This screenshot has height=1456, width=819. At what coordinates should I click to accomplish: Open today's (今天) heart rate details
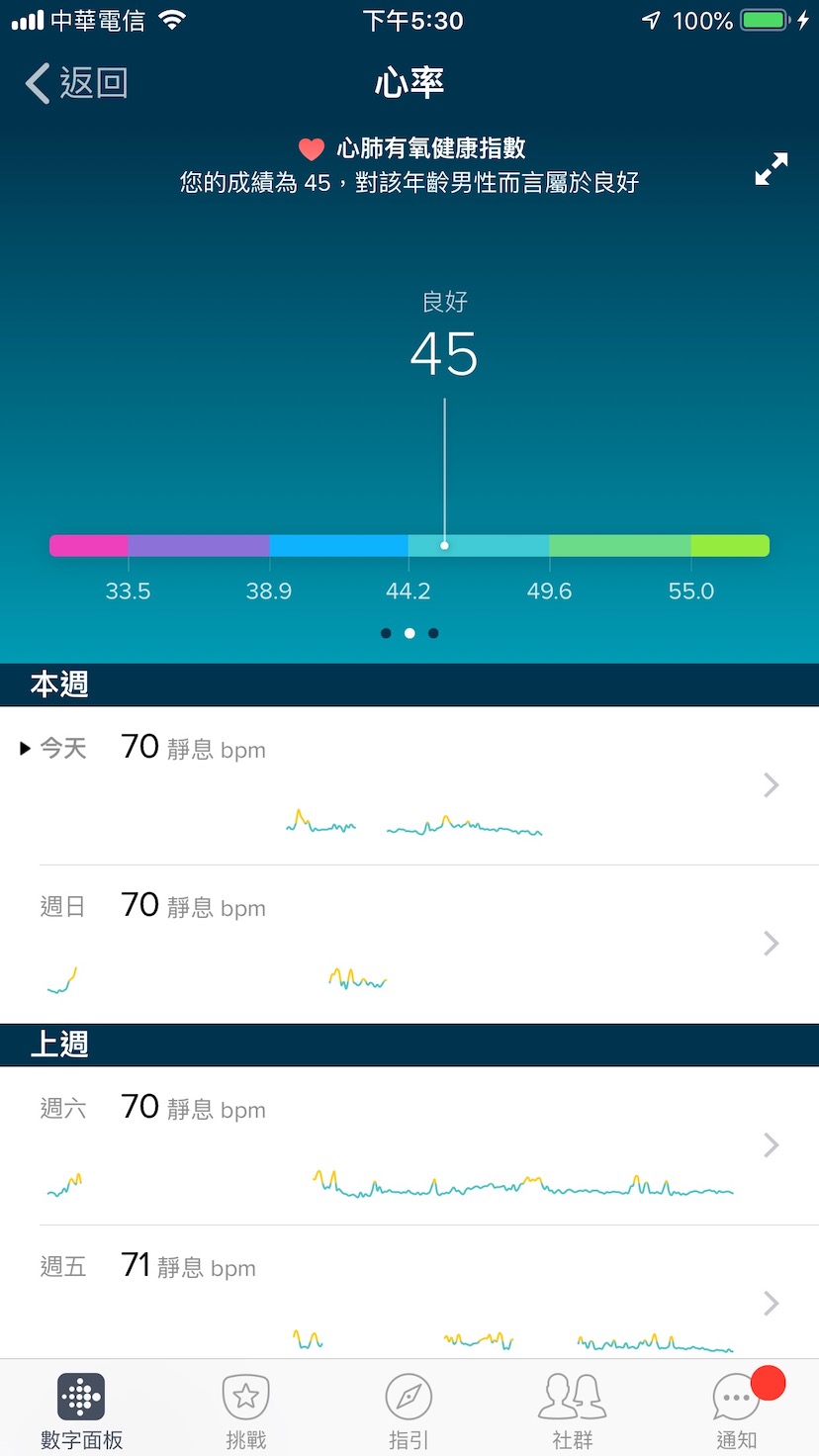click(x=409, y=785)
